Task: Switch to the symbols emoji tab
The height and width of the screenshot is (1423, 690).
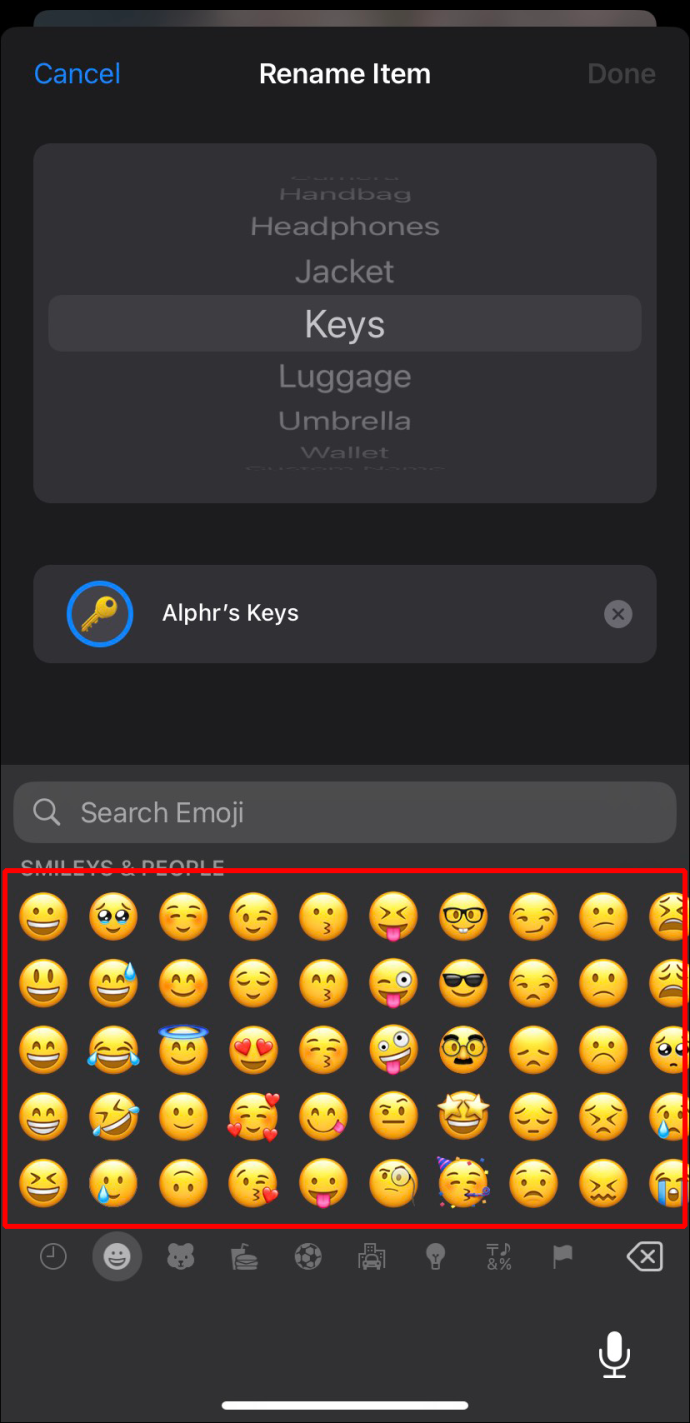Action: tap(498, 1256)
